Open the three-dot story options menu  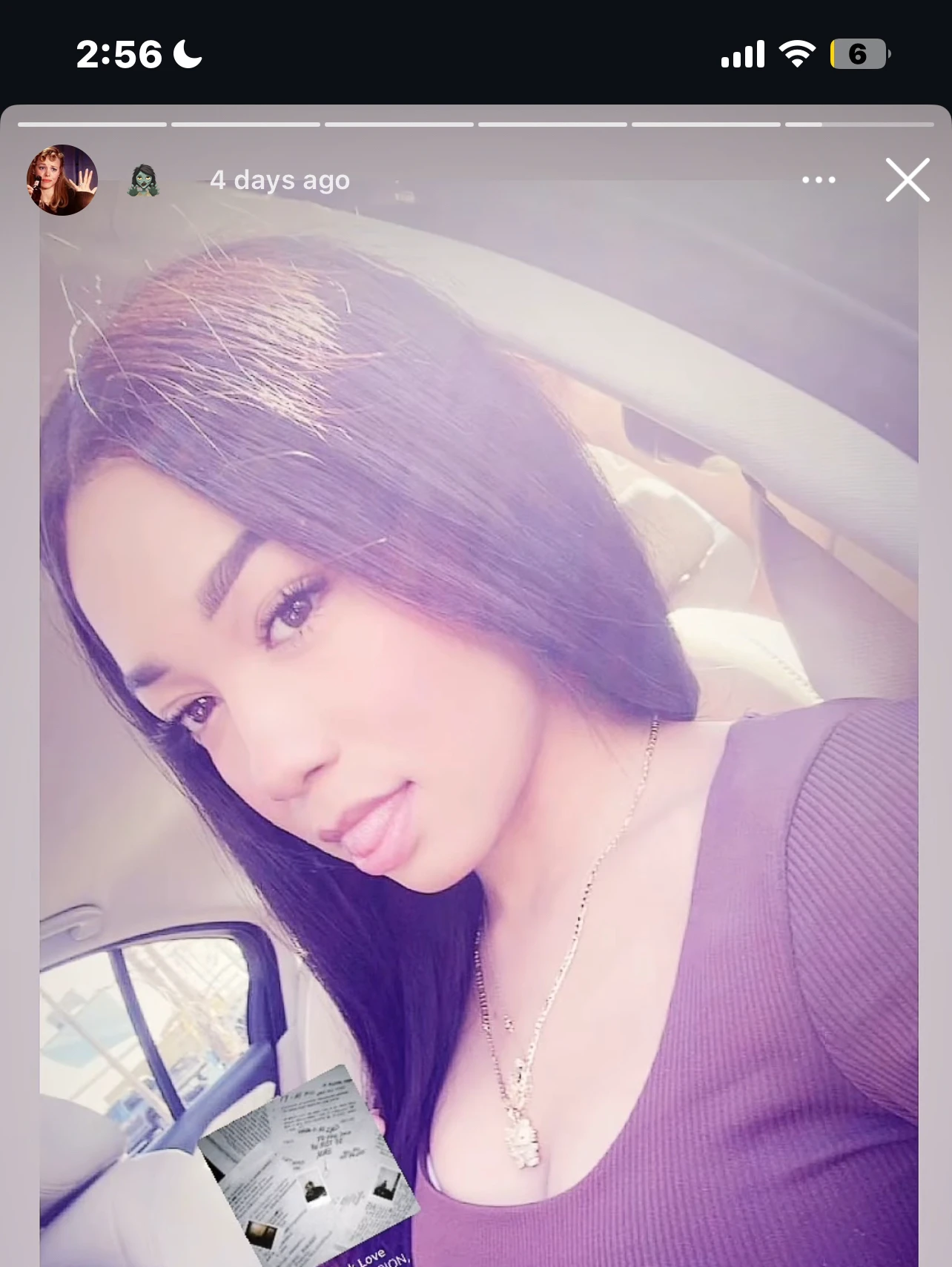coord(819,180)
